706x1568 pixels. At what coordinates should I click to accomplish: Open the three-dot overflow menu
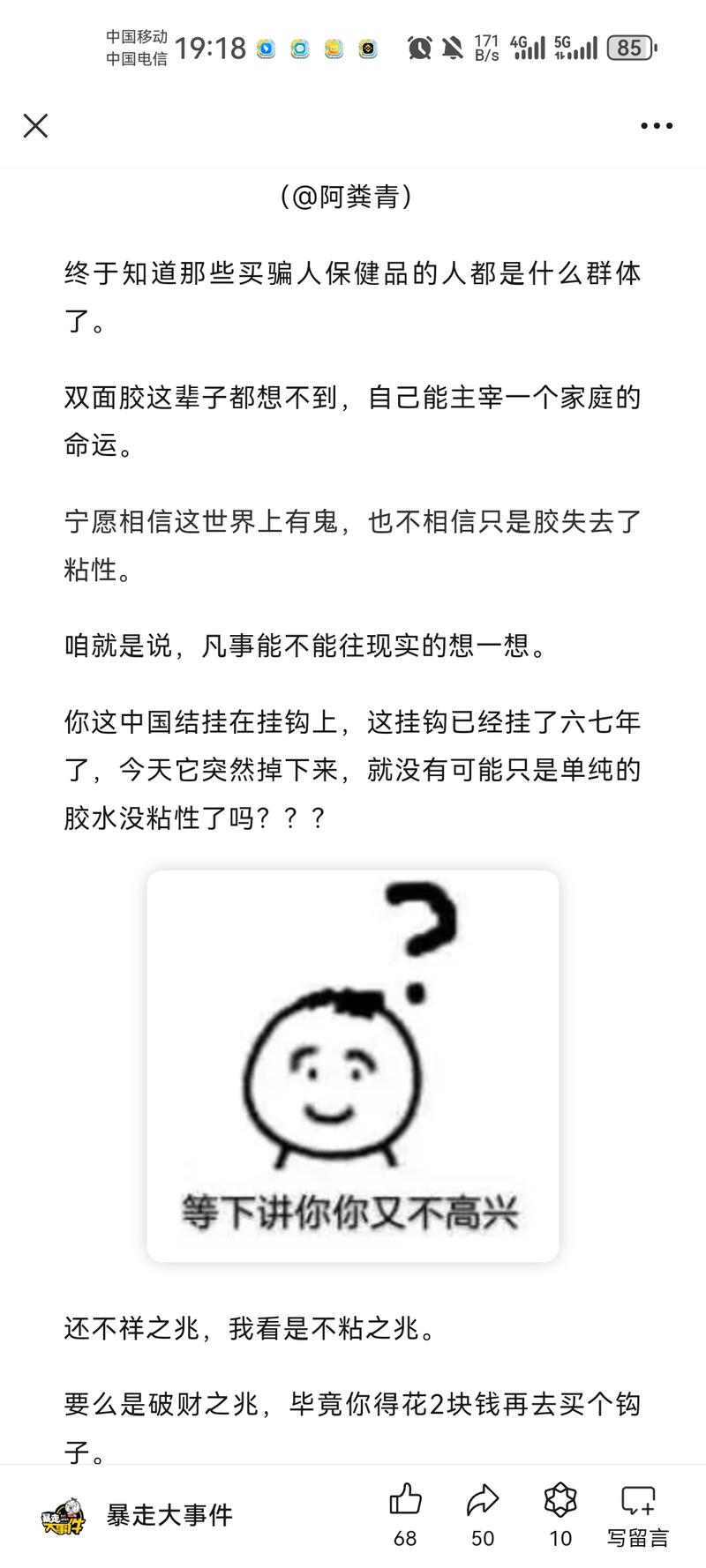click(x=656, y=126)
